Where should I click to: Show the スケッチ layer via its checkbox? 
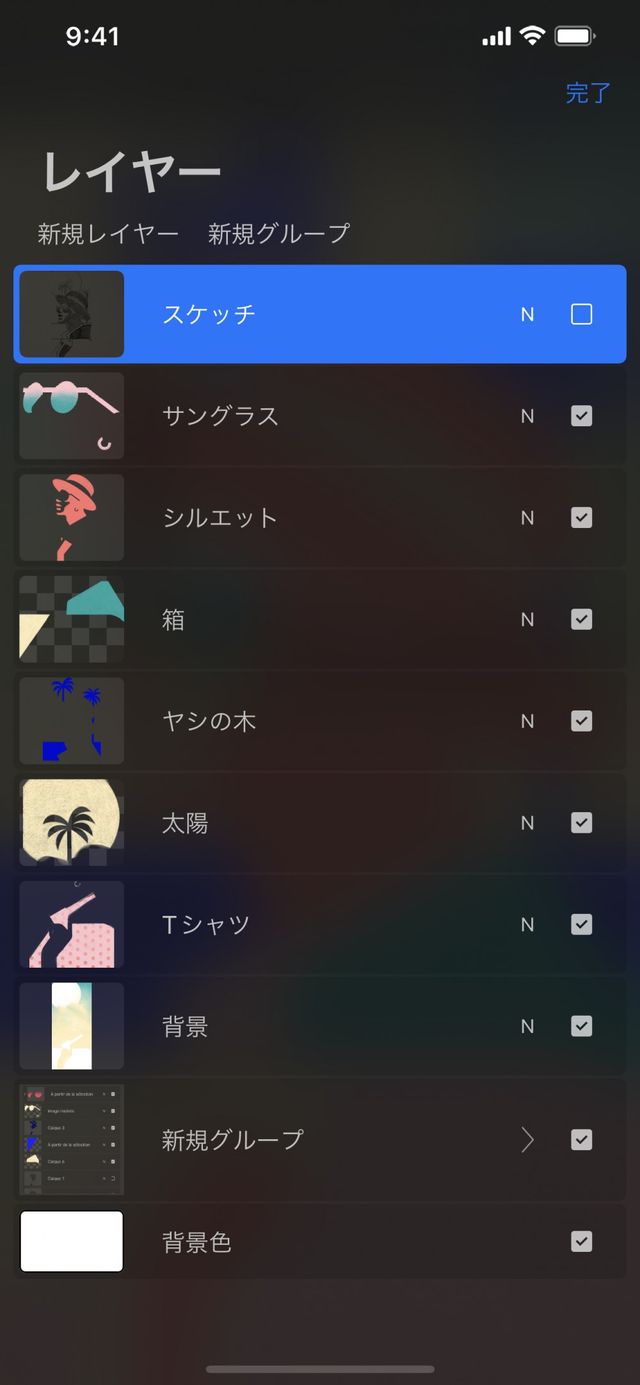point(581,315)
